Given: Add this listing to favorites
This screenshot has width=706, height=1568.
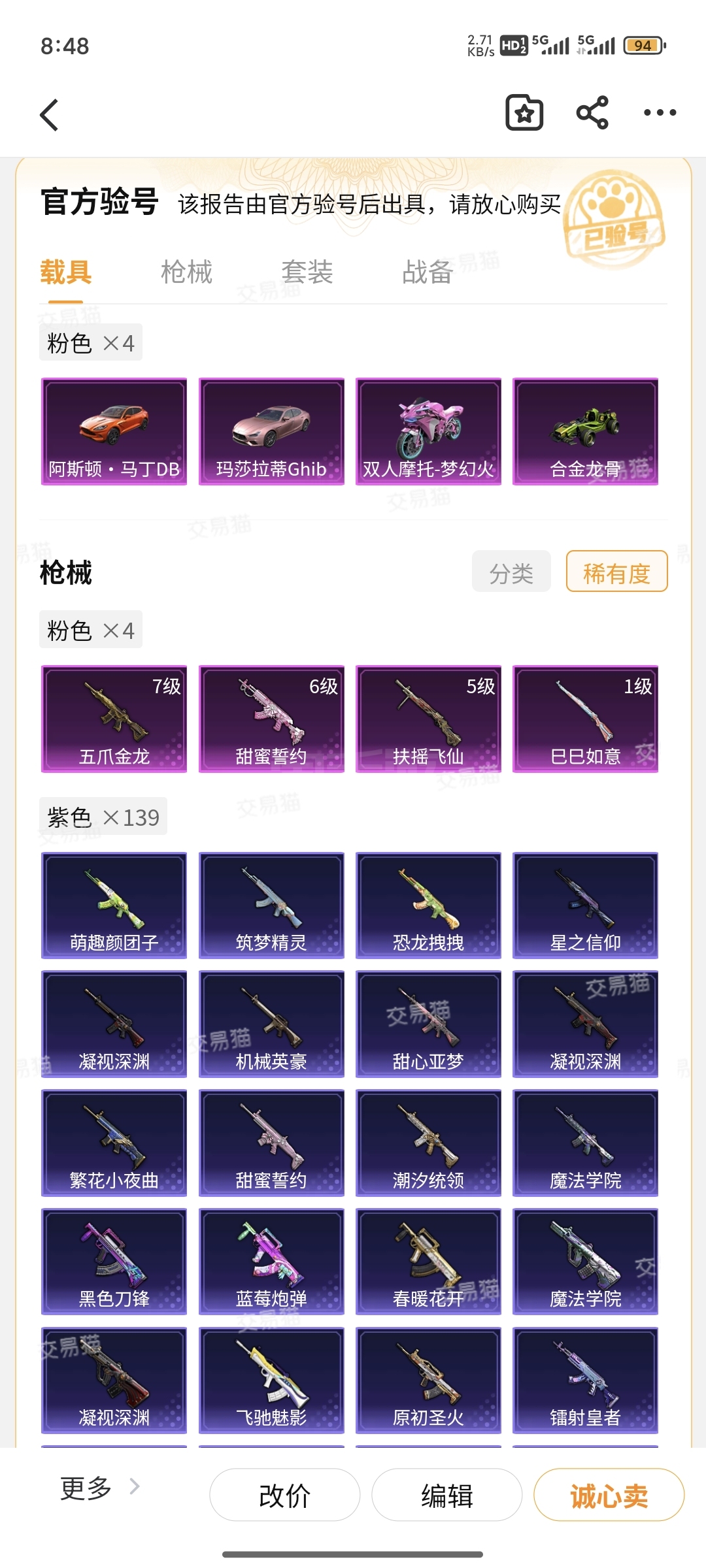Looking at the screenshot, I should point(524,113).
